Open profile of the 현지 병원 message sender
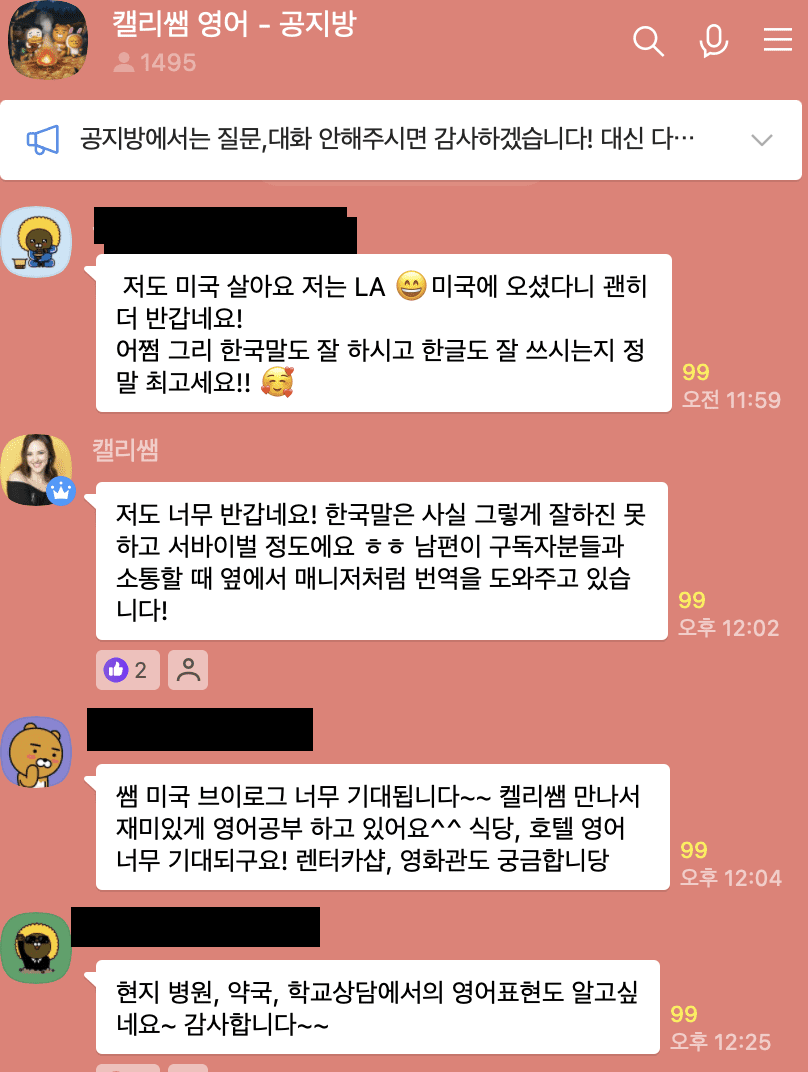 (36, 947)
